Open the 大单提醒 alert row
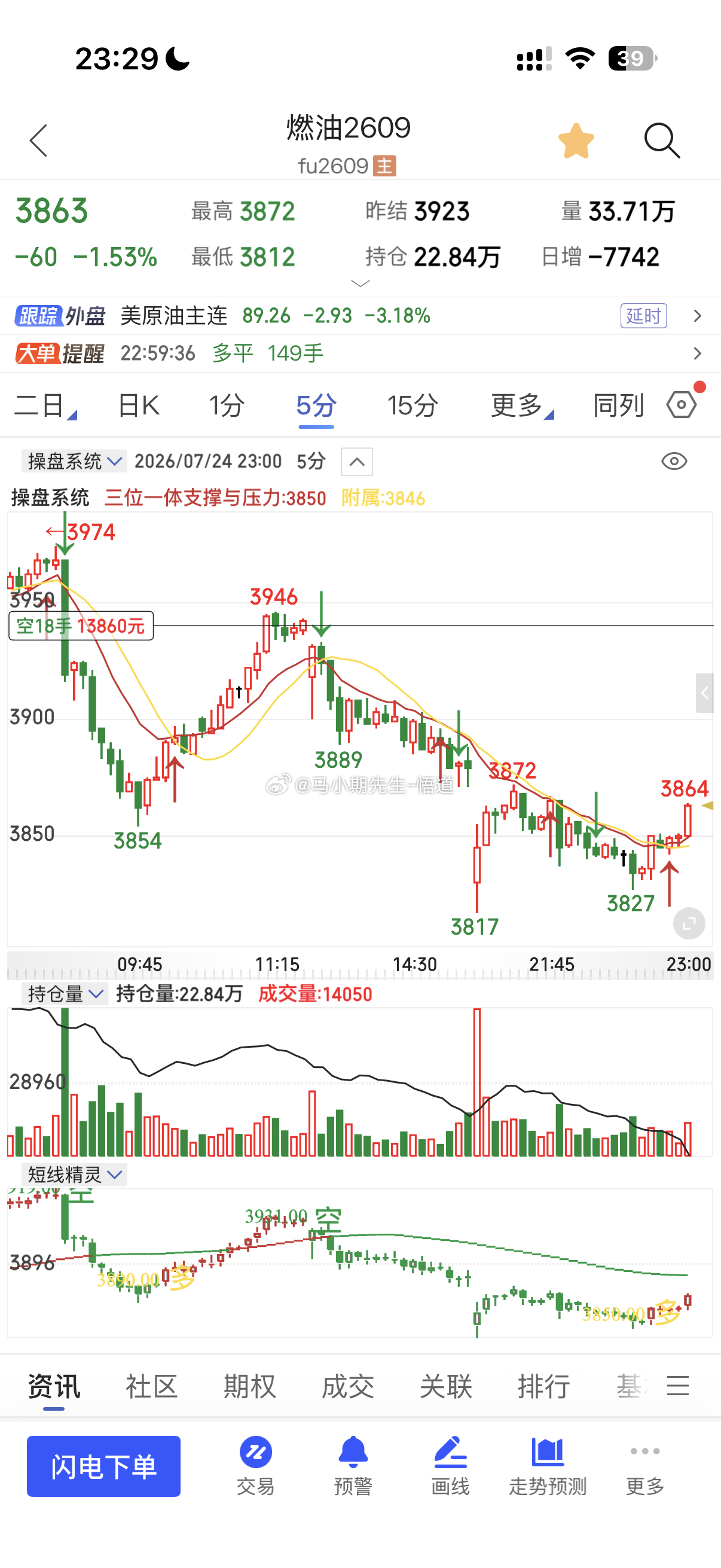Screen dimensions: 721x1568 click(360, 353)
